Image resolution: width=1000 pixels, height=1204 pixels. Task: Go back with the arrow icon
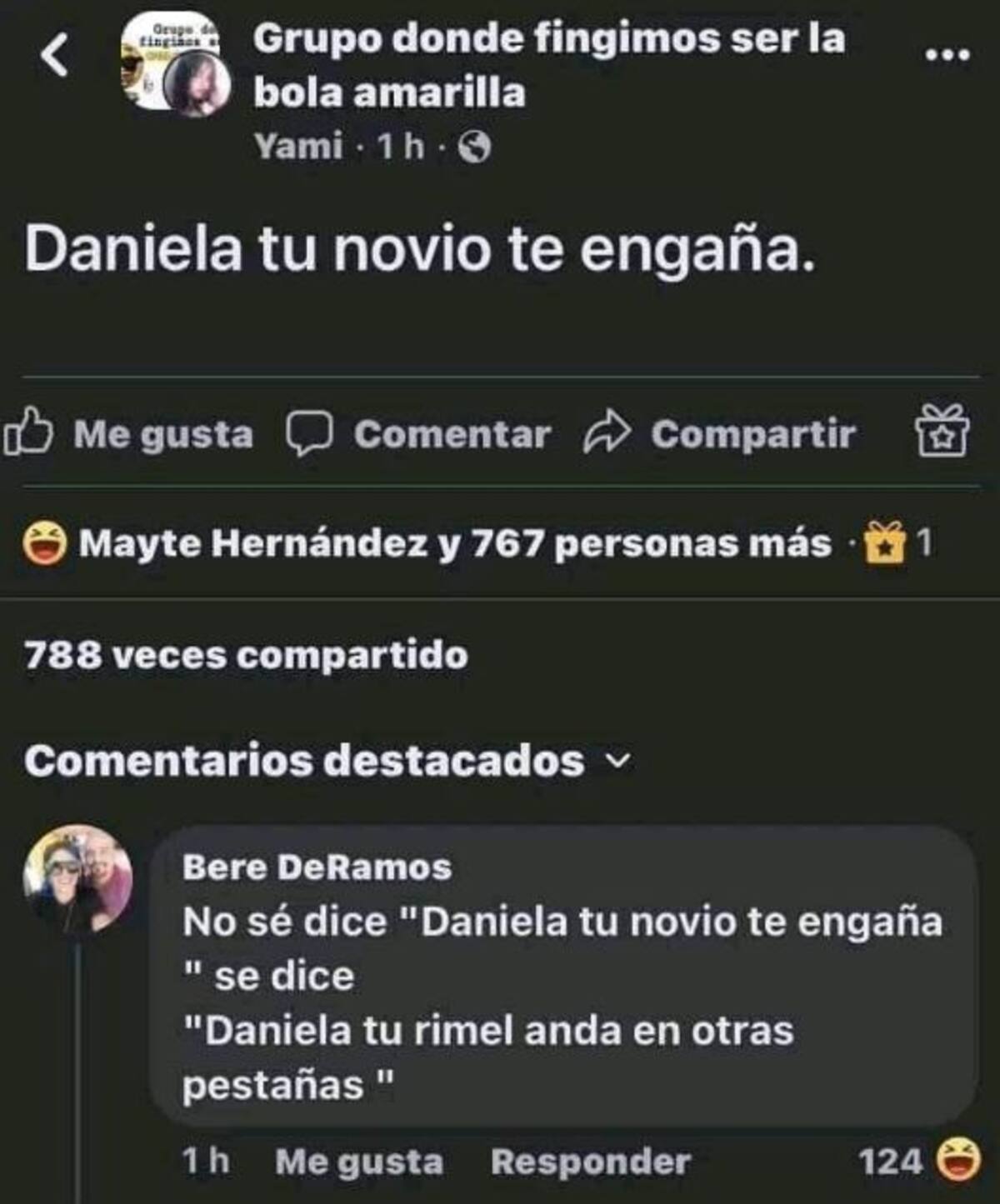[x=55, y=57]
